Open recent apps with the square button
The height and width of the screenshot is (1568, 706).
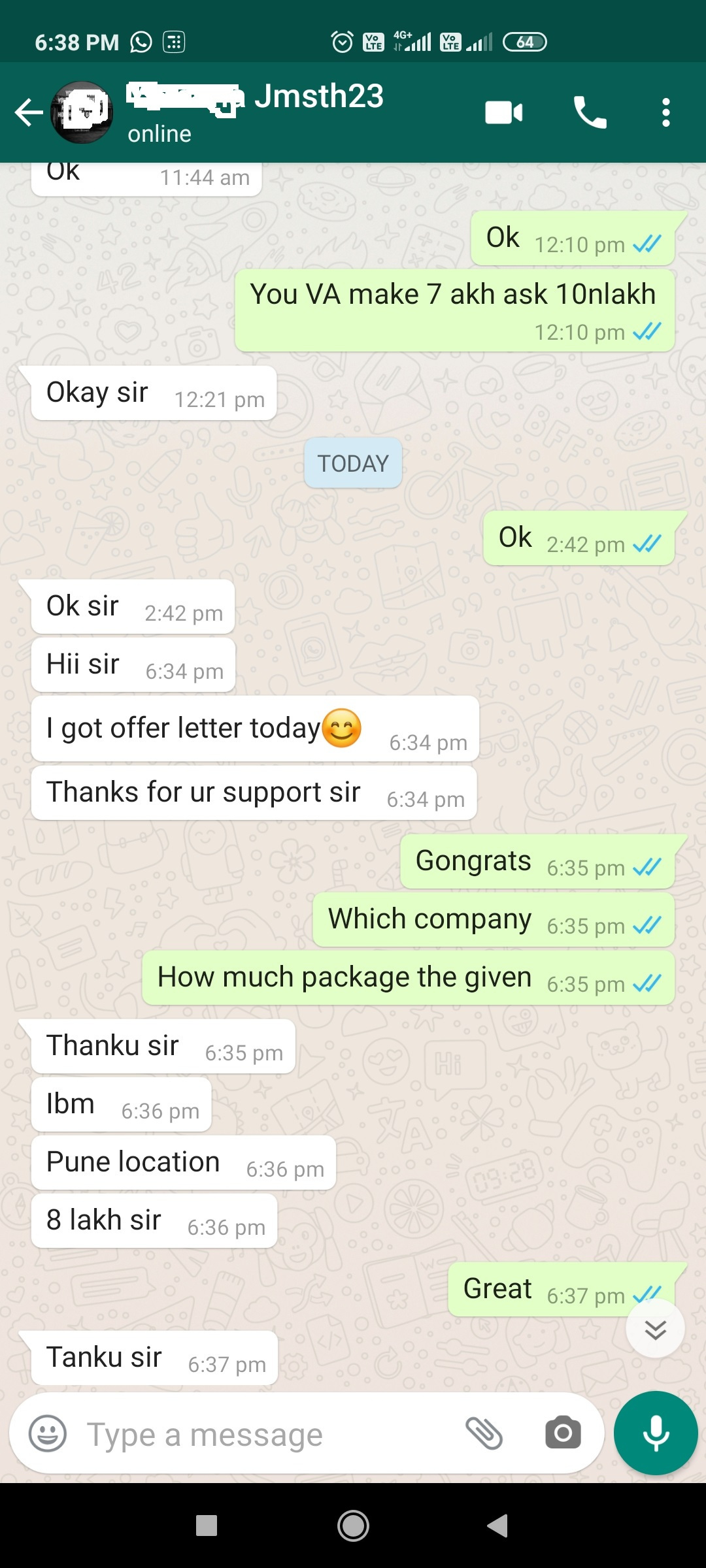coord(207,1526)
